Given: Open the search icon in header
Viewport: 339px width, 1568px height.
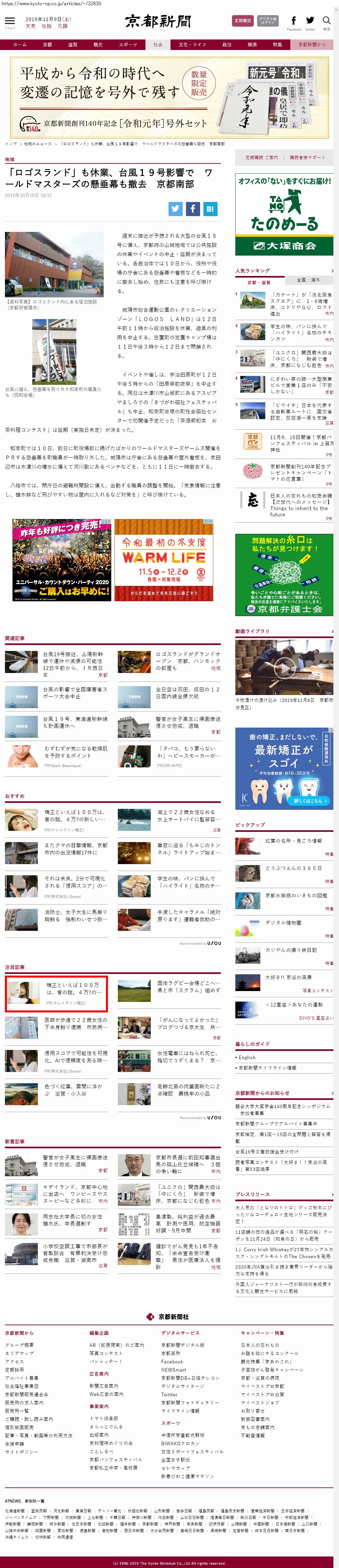Looking at the screenshot, I should (327, 22).
